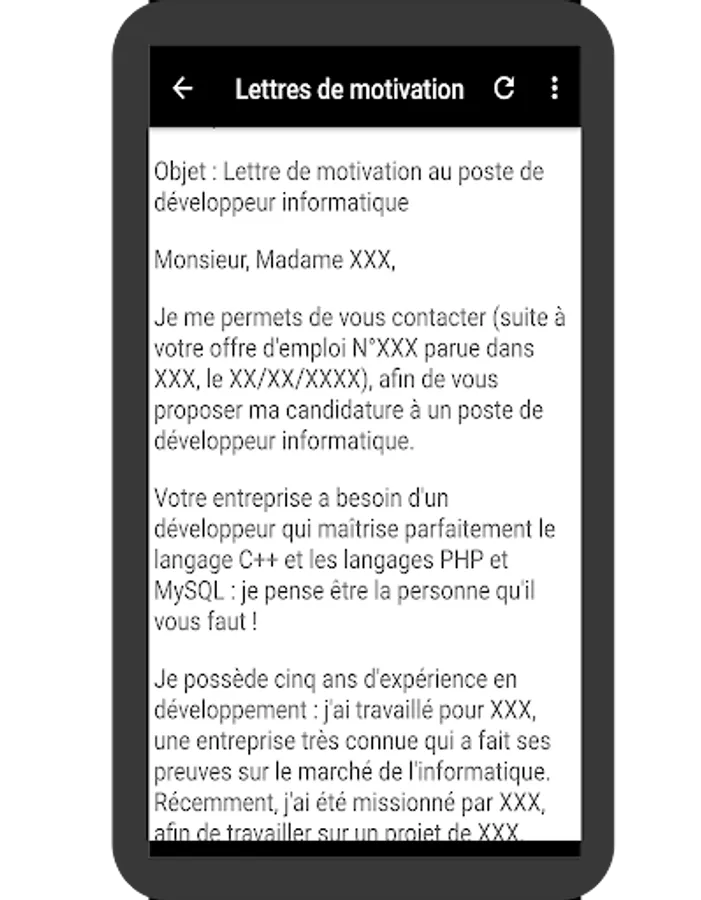Open the overflow menu
Screen dimensions: 701x900
coord(554,88)
